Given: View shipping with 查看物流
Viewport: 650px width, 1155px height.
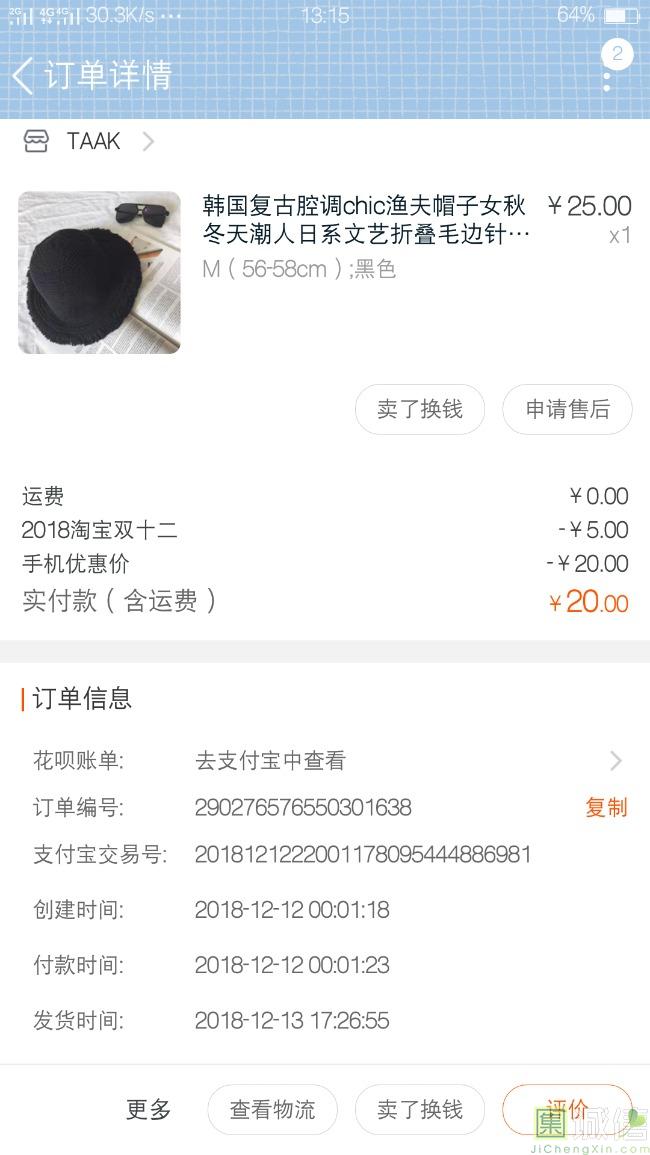Looking at the screenshot, I should 272,1109.
